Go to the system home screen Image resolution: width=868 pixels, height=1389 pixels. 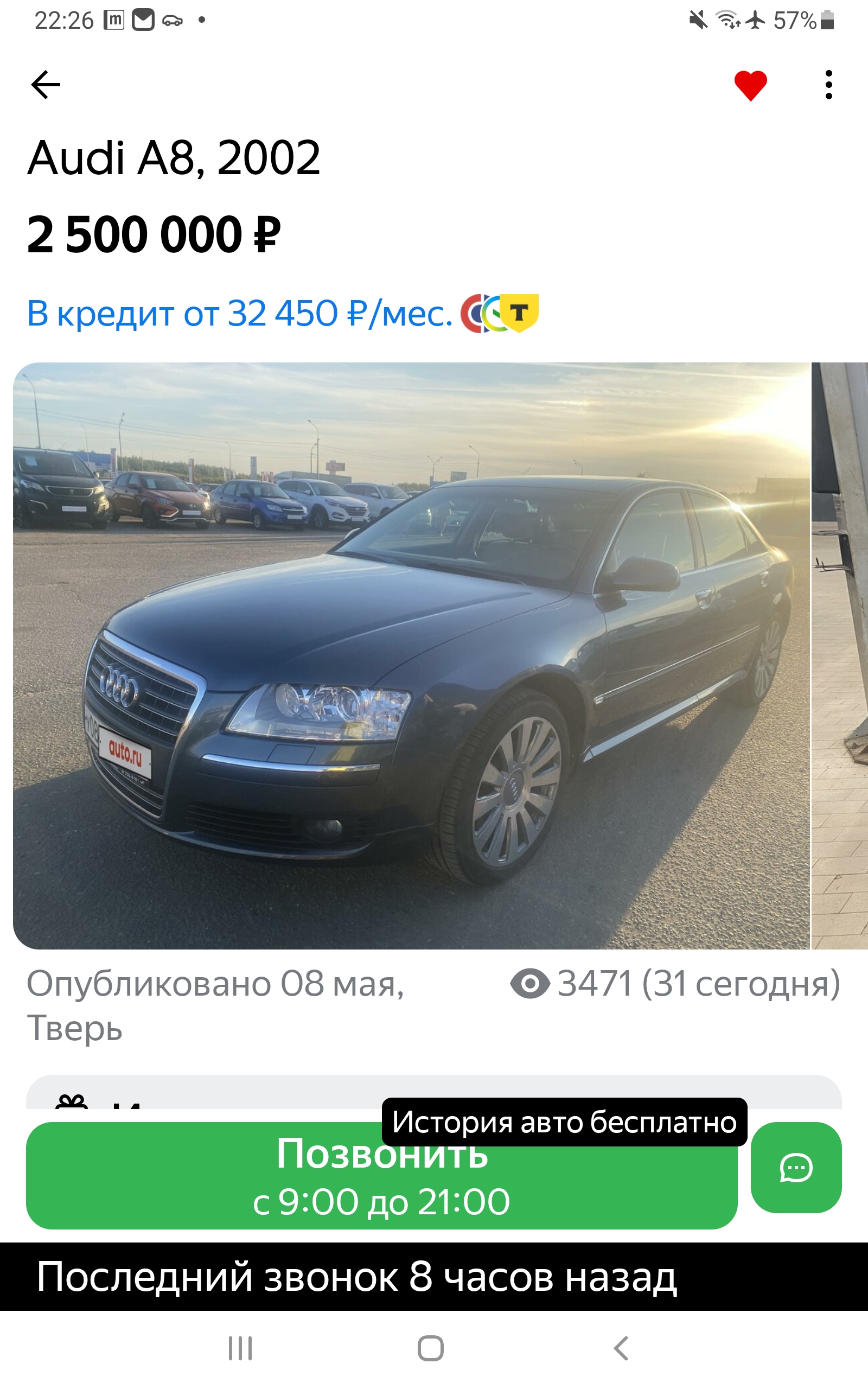click(431, 1348)
